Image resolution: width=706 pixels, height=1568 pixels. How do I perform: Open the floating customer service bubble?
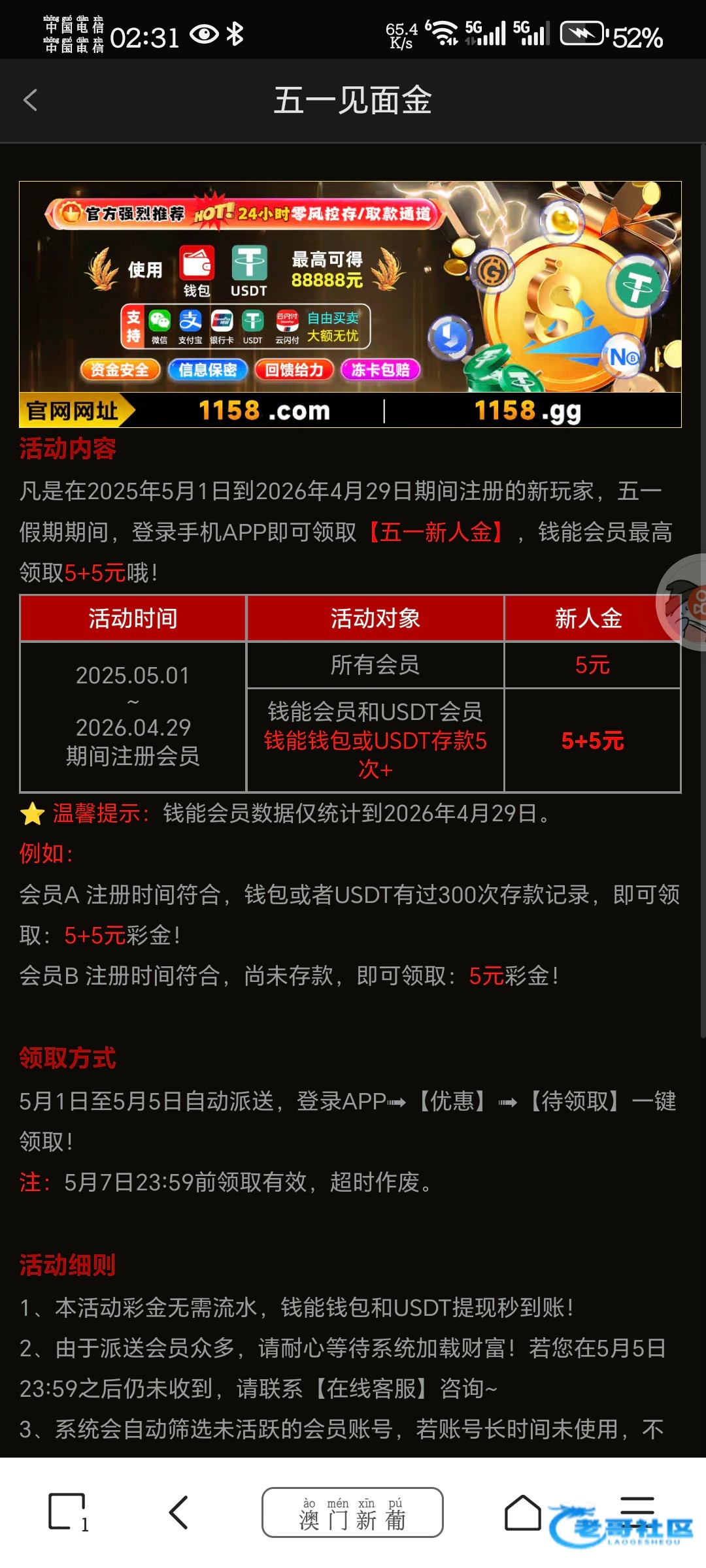[683, 602]
